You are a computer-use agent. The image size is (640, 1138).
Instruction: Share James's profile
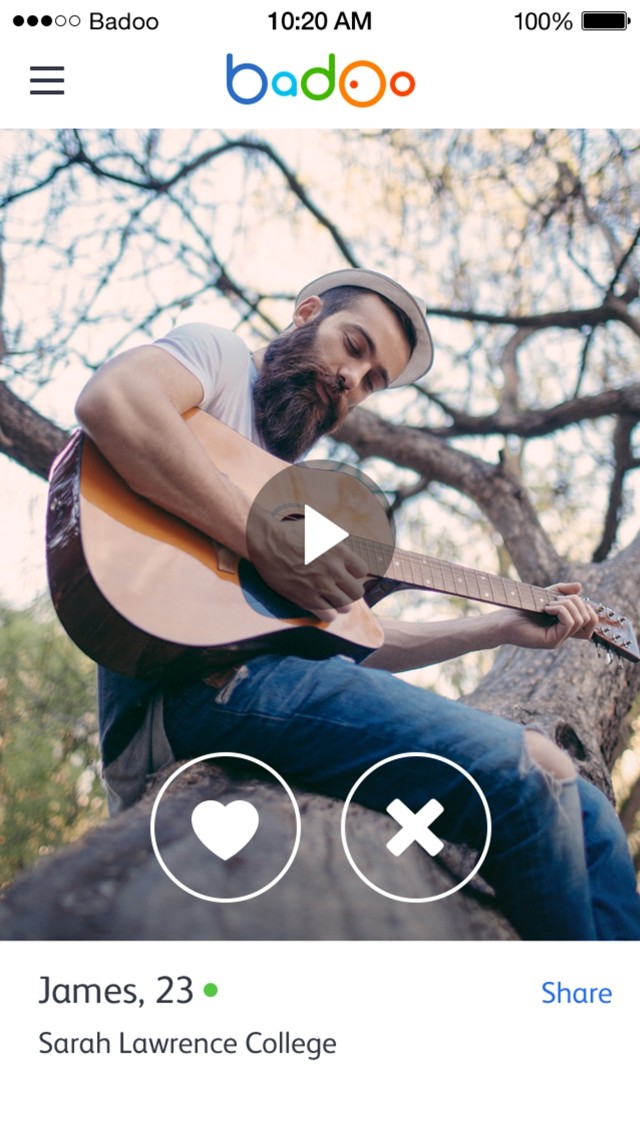(x=576, y=993)
